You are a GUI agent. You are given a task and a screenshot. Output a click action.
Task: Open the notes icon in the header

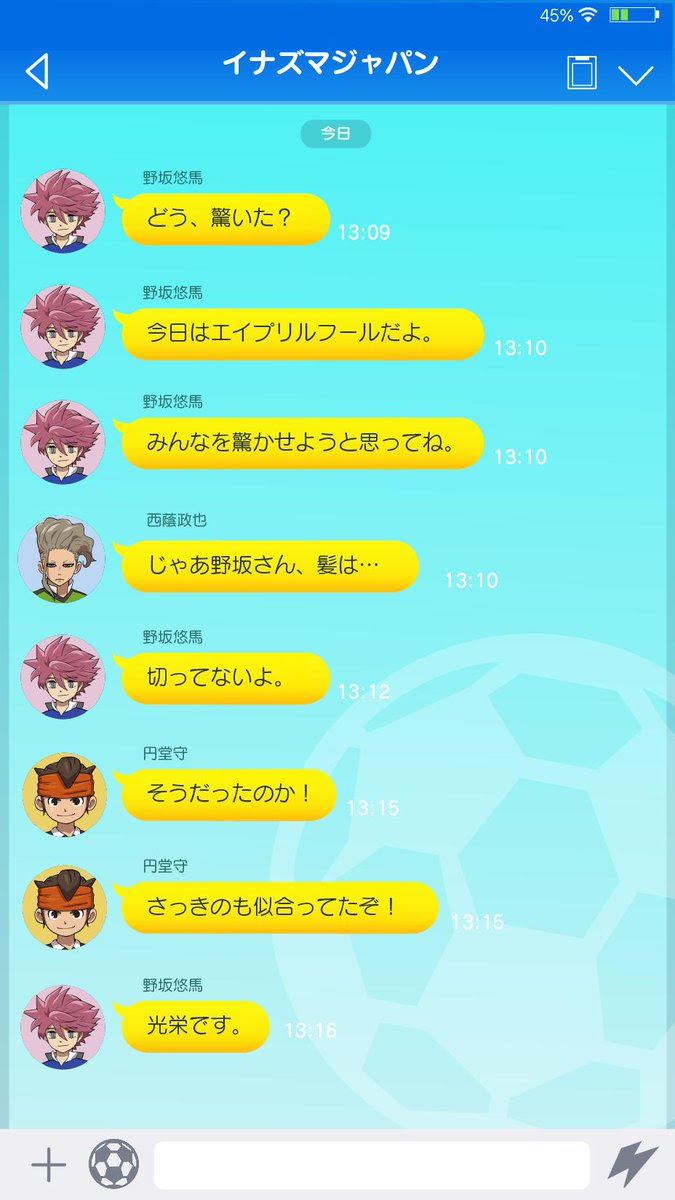point(582,73)
